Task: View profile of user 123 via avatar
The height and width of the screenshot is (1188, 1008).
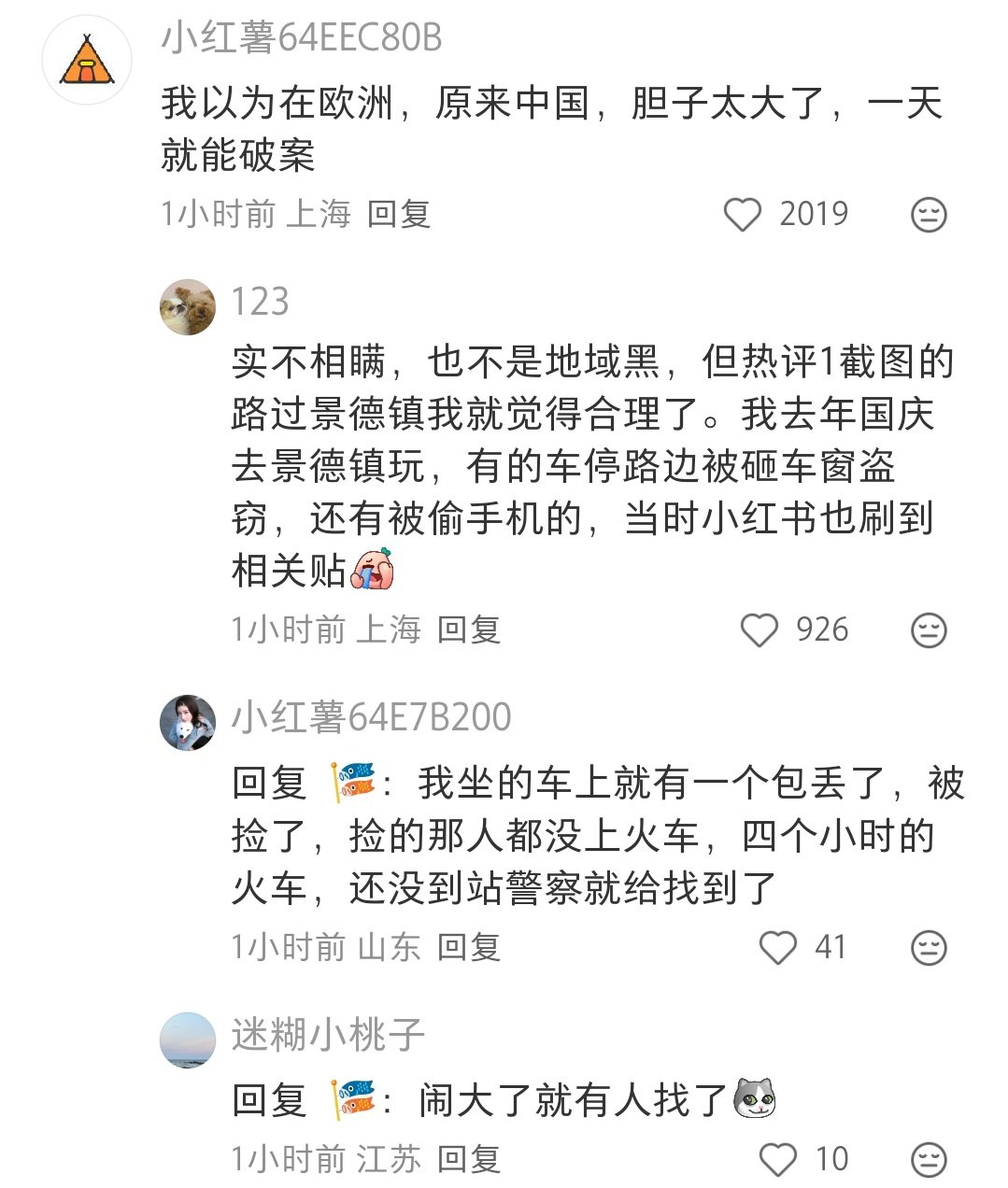Action: [x=188, y=306]
